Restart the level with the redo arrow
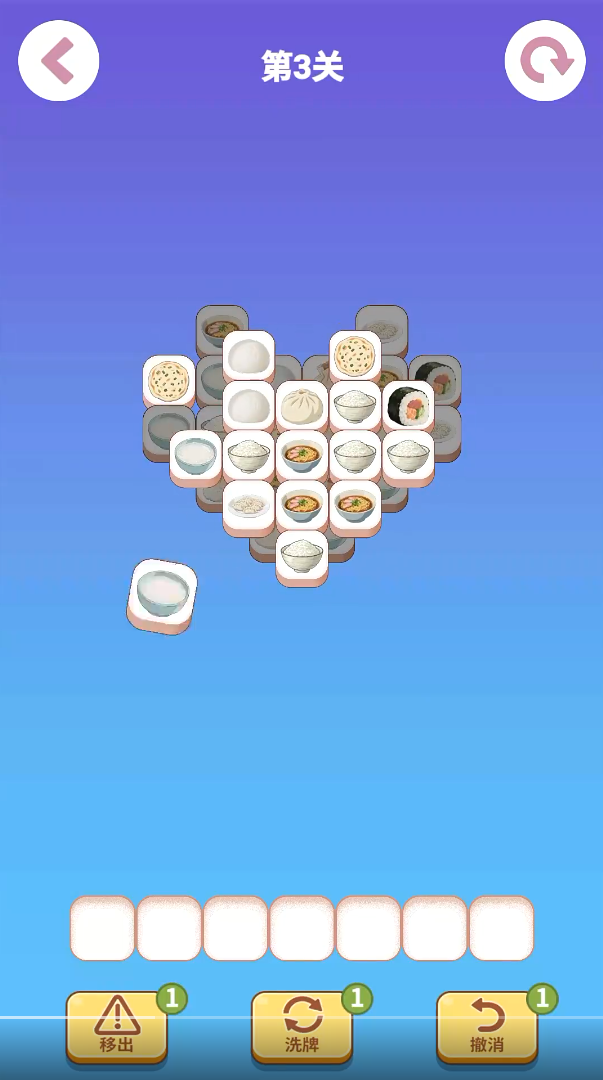The height and width of the screenshot is (1080, 603). (x=544, y=61)
